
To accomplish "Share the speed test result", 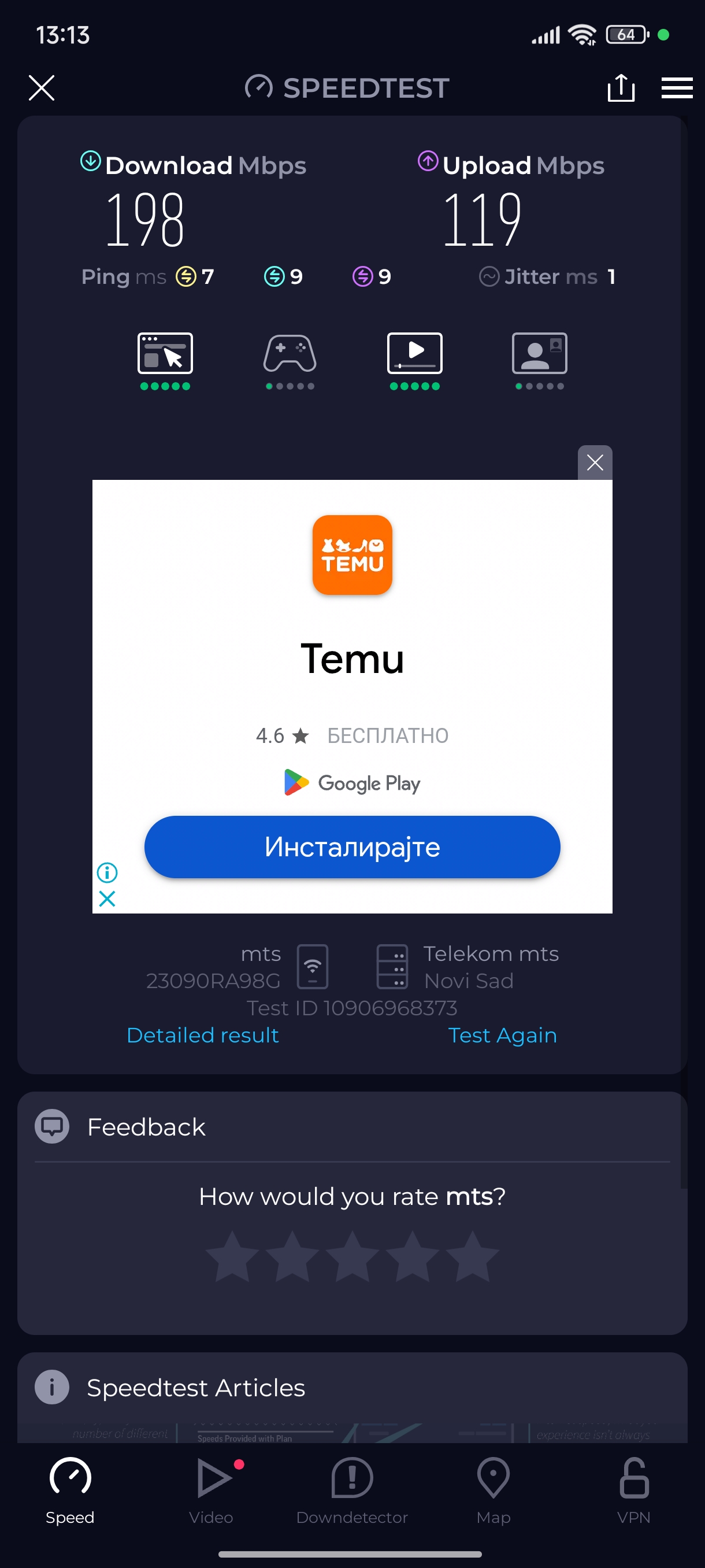I will click(x=621, y=88).
